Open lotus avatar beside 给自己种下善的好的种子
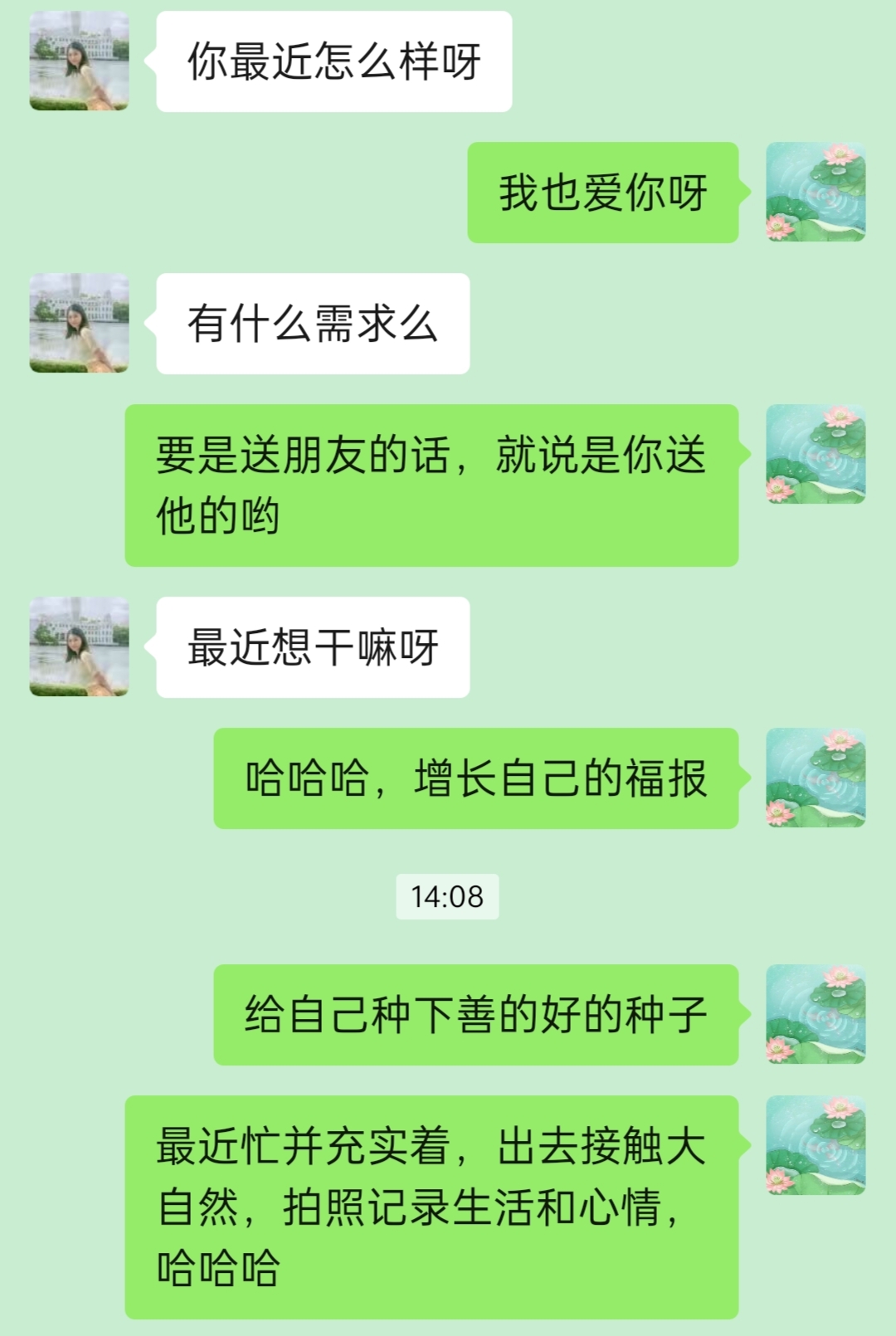 [816, 1014]
